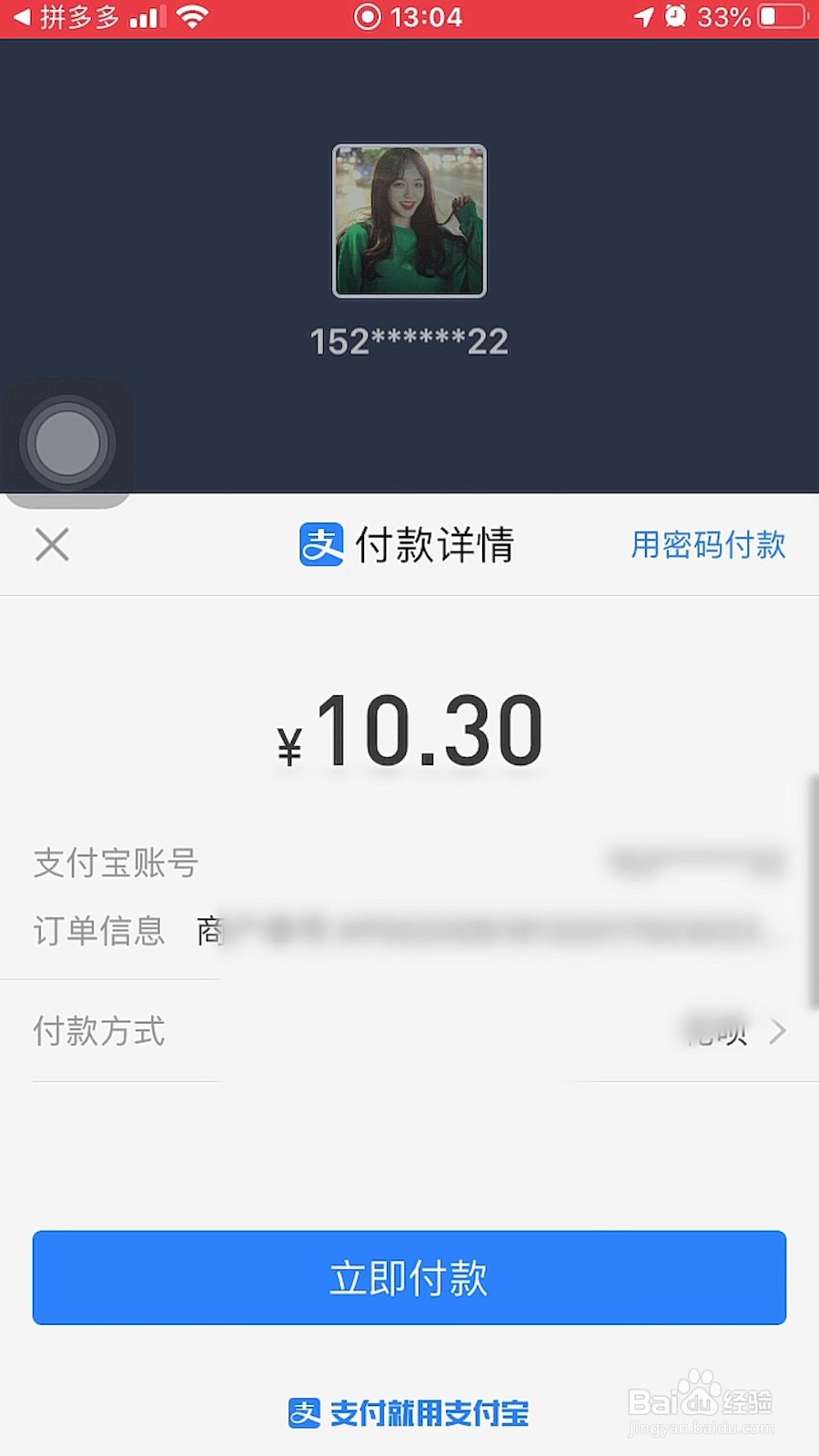
Task: Tap the 支付宝账号 account row
Action: click(x=115, y=864)
